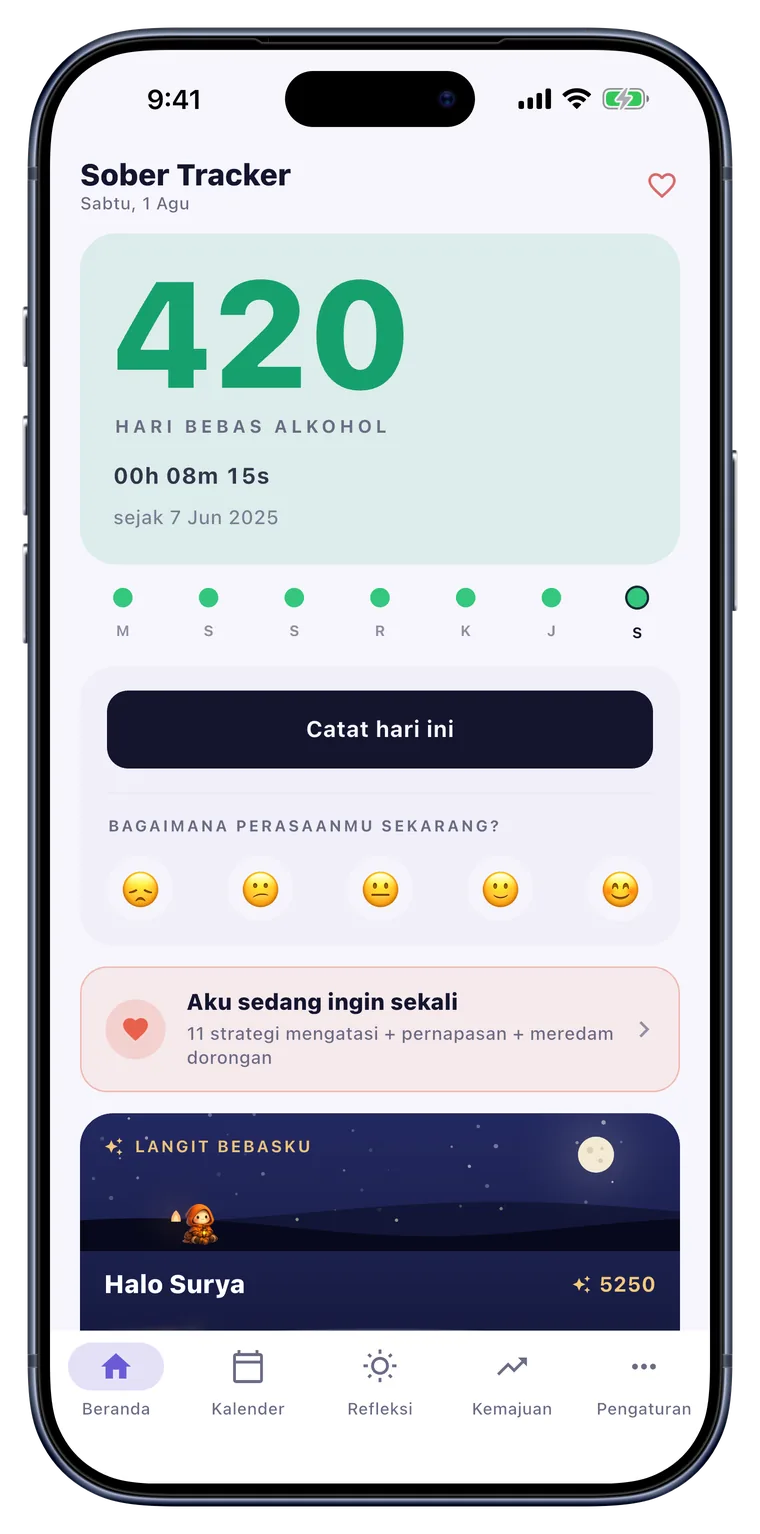Image resolution: width=760 pixels, height=1534 pixels.
Task: Open the 420 hari bebas alkohol card
Action: [380, 399]
